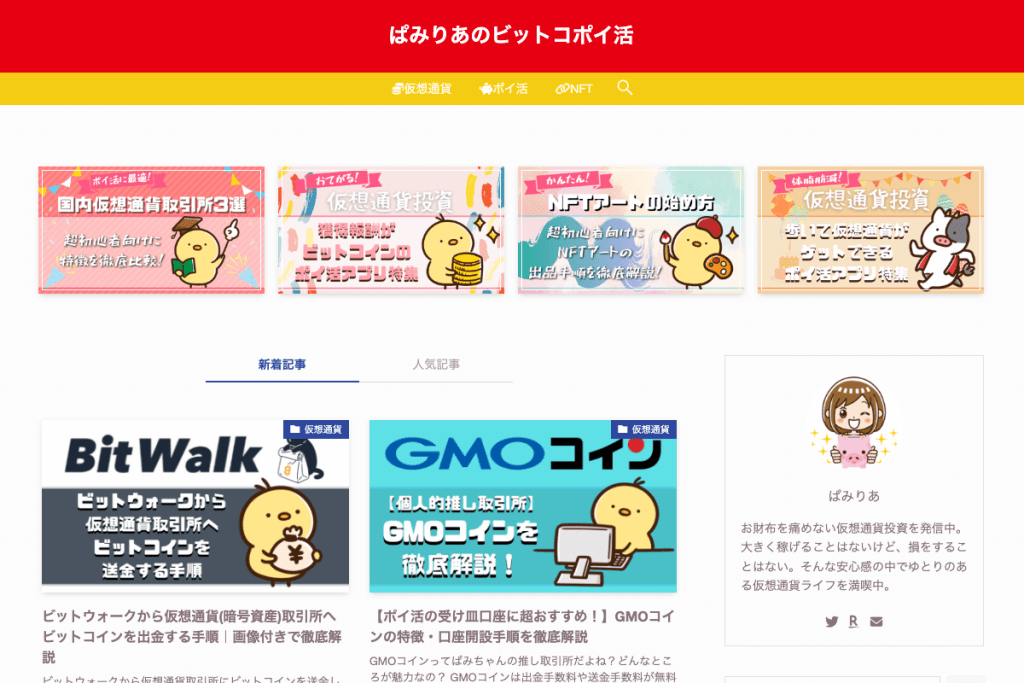
Task: Tap 仮想通貨 category tag on BitWalk card
Action: [316, 429]
